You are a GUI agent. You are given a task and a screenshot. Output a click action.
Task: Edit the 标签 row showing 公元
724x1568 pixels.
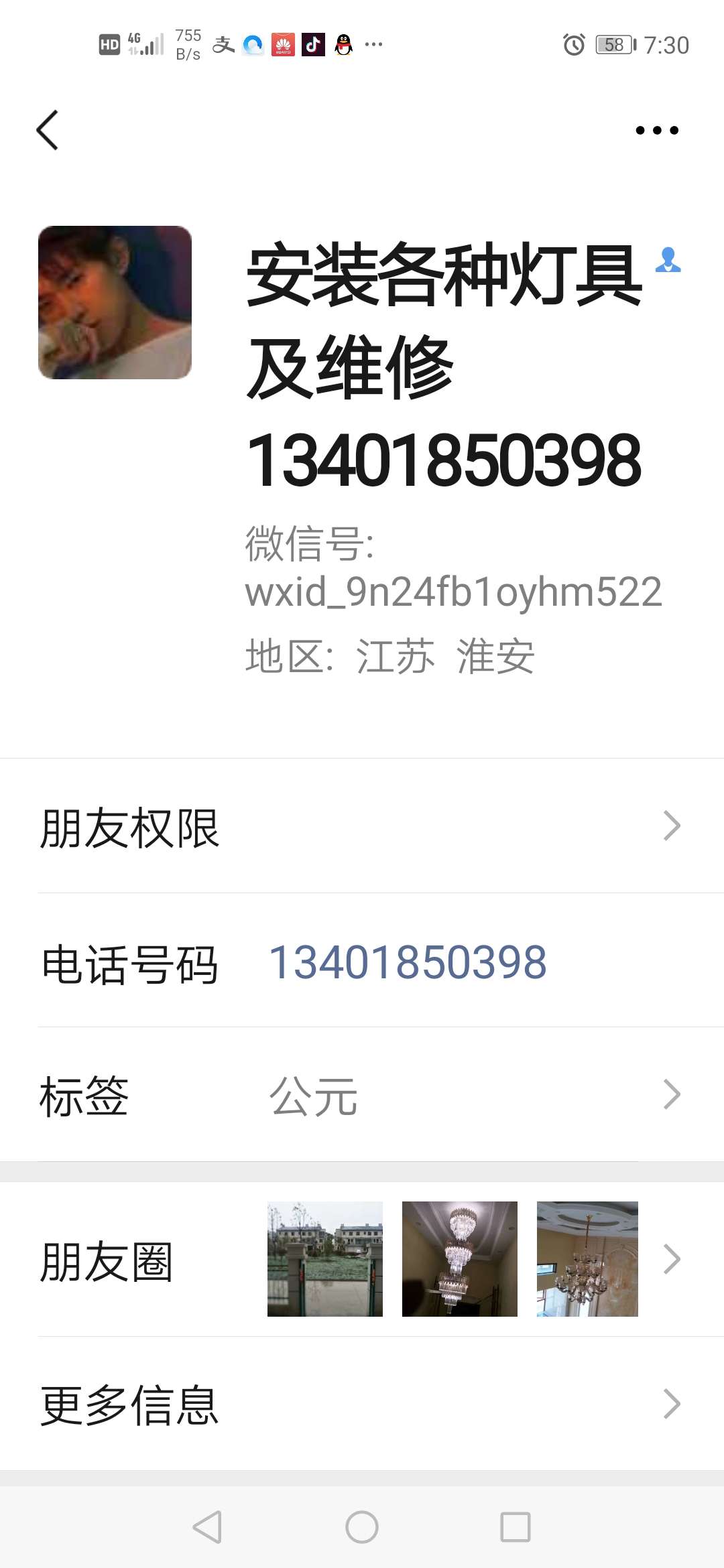(362, 1095)
